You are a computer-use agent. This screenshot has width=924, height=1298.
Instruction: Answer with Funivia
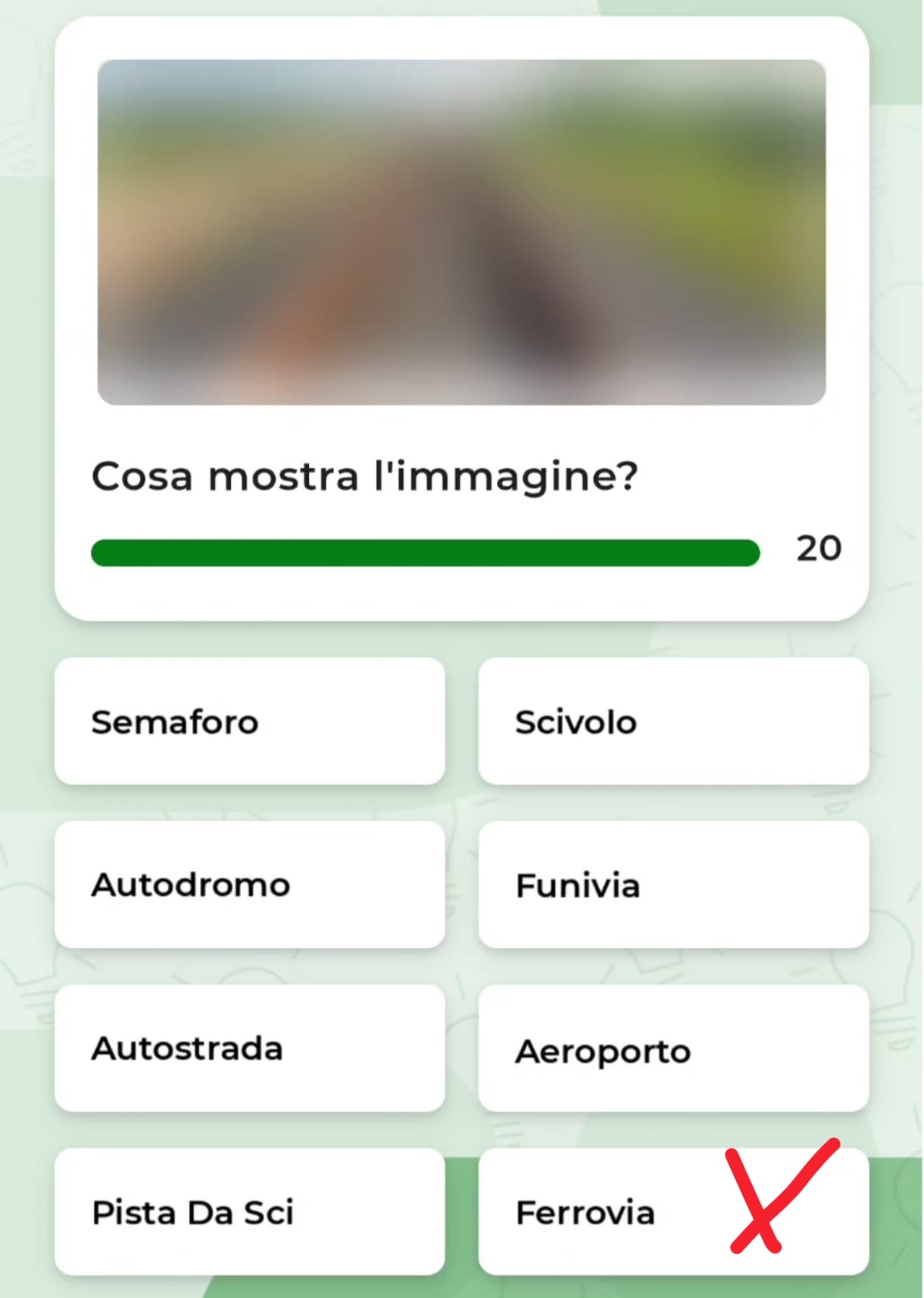[673, 885]
